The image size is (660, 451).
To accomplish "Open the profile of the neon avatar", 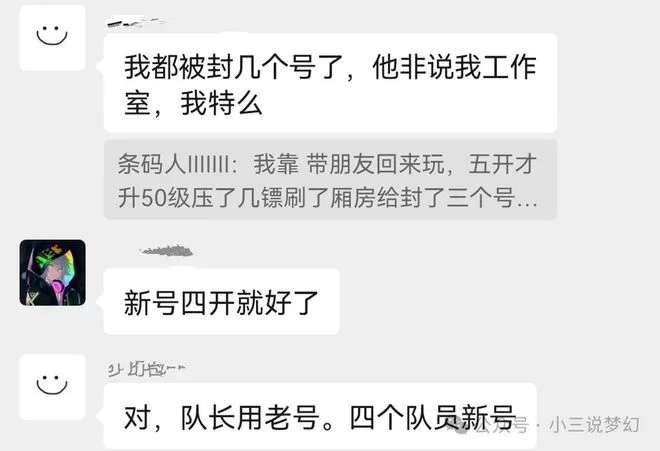I will coord(52,272).
